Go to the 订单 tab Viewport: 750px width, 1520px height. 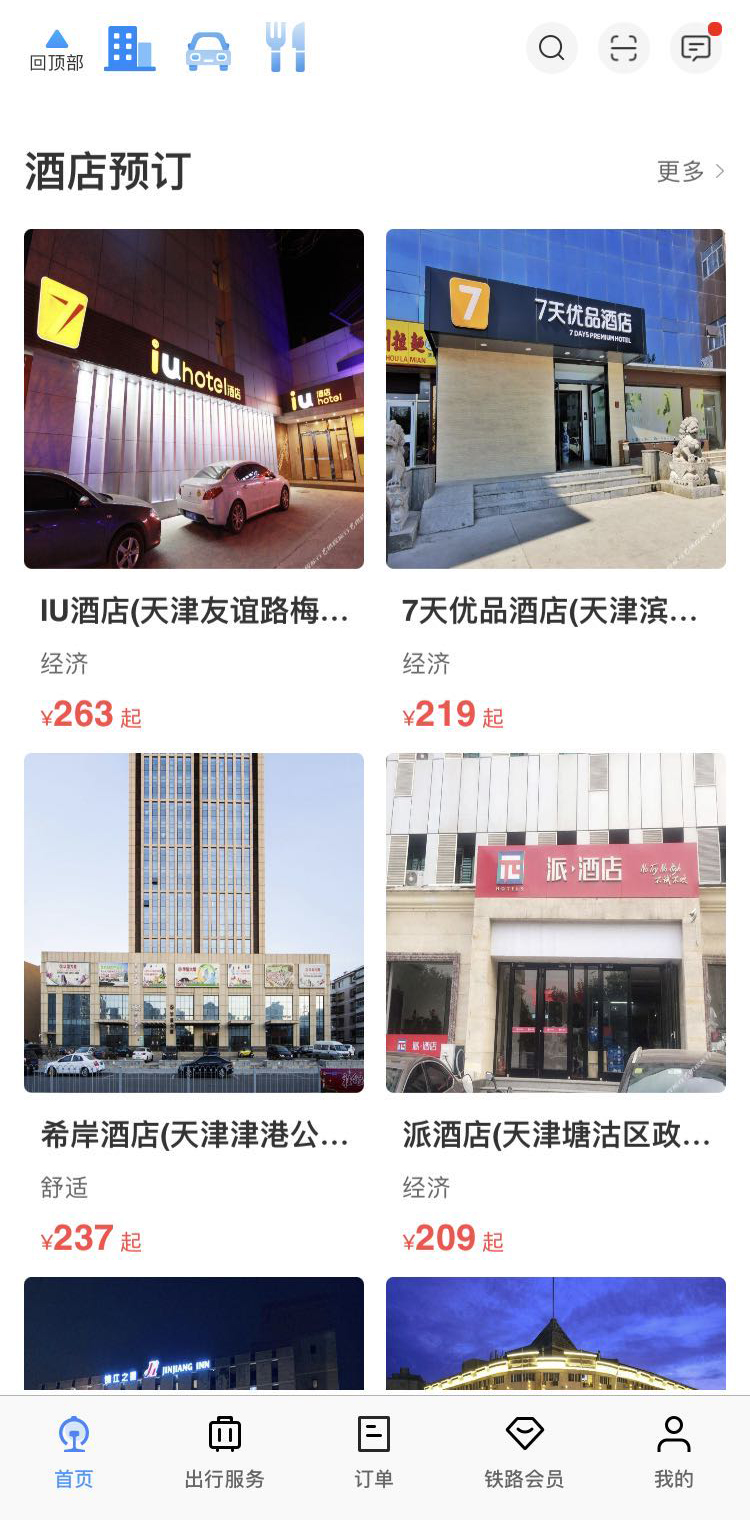tap(374, 1452)
